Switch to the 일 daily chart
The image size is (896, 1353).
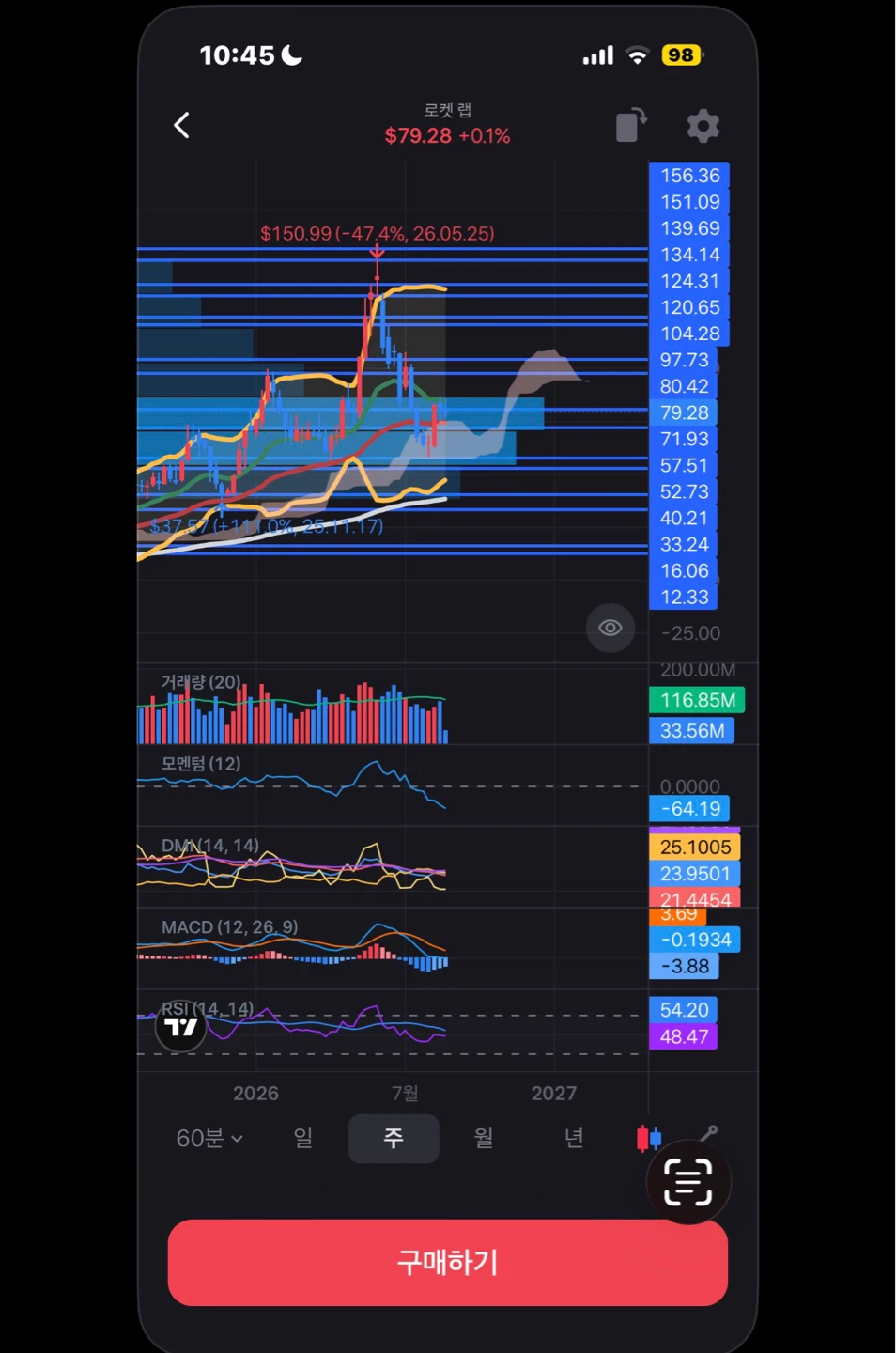pyautogui.click(x=302, y=1138)
